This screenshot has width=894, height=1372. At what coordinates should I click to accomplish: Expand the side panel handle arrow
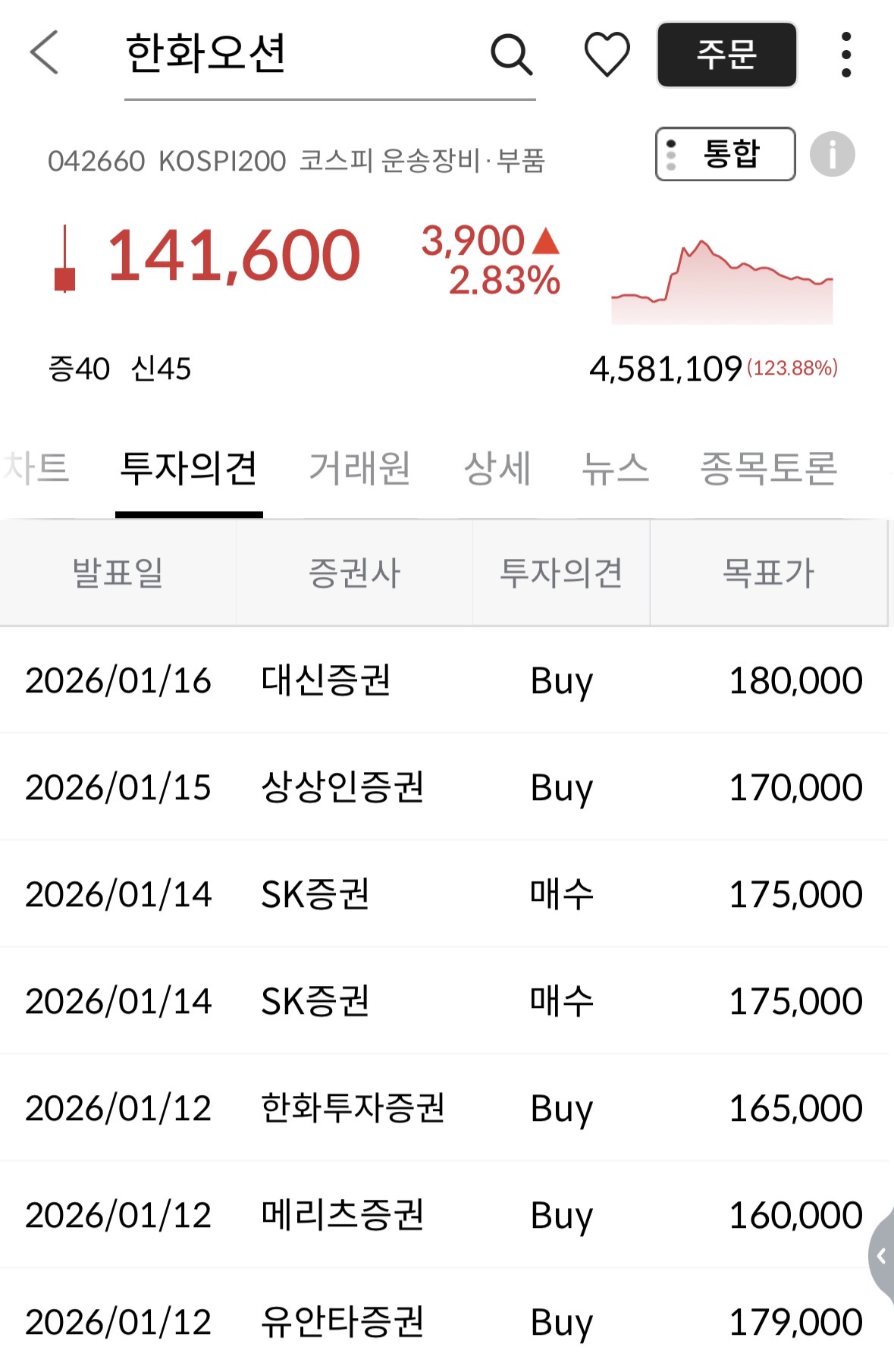[881, 1257]
